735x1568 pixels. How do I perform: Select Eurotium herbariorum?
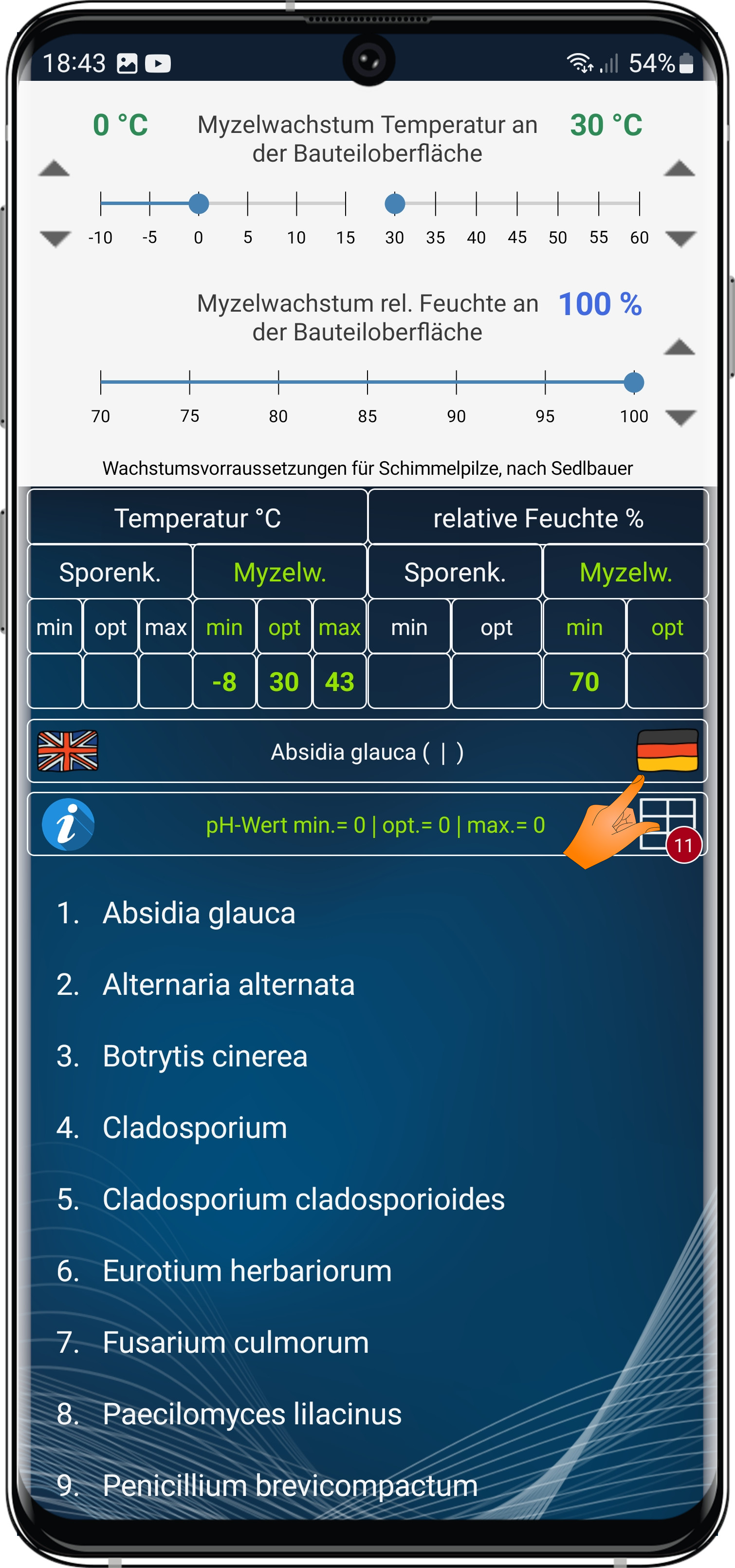click(x=247, y=1271)
